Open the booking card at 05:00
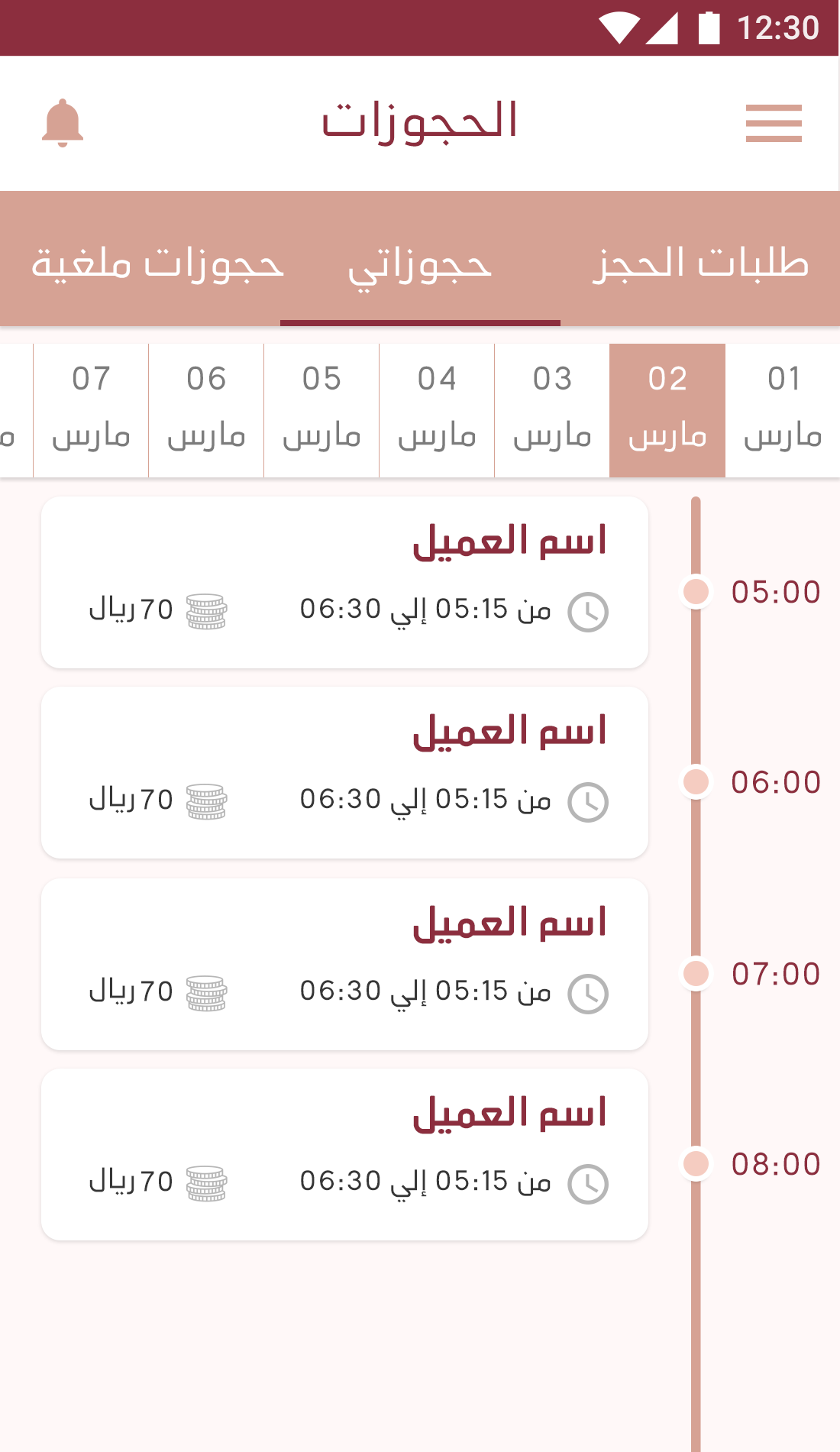 [x=344, y=582]
